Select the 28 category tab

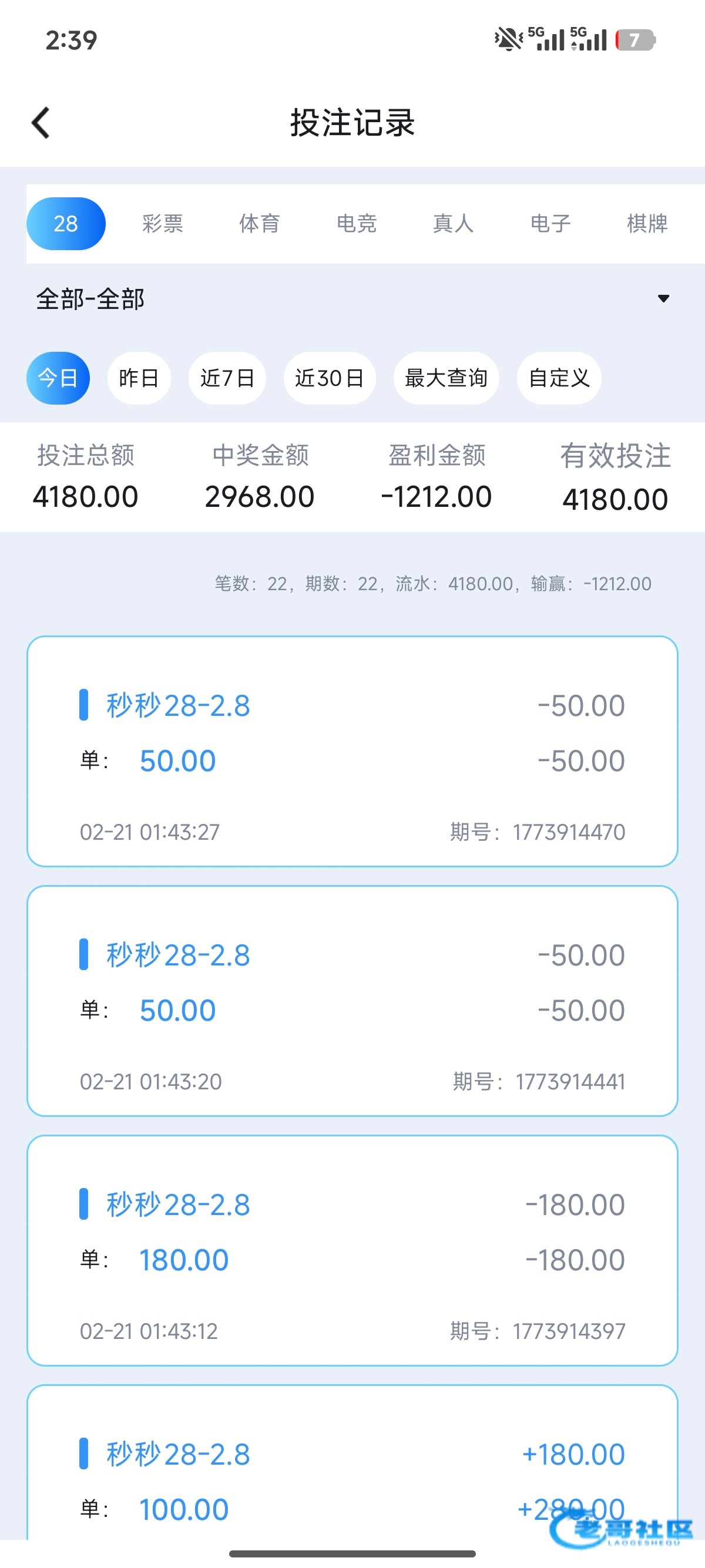pyautogui.click(x=66, y=223)
